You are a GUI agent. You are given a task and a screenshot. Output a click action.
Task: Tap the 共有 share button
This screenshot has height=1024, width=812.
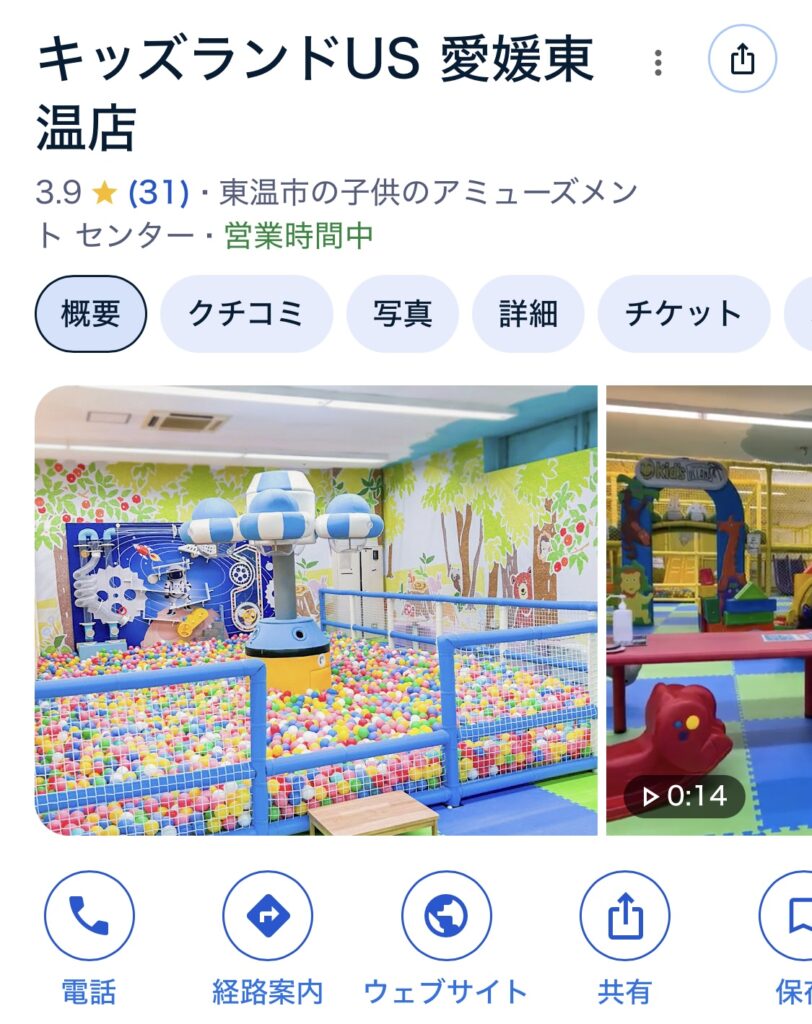pos(624,916)
